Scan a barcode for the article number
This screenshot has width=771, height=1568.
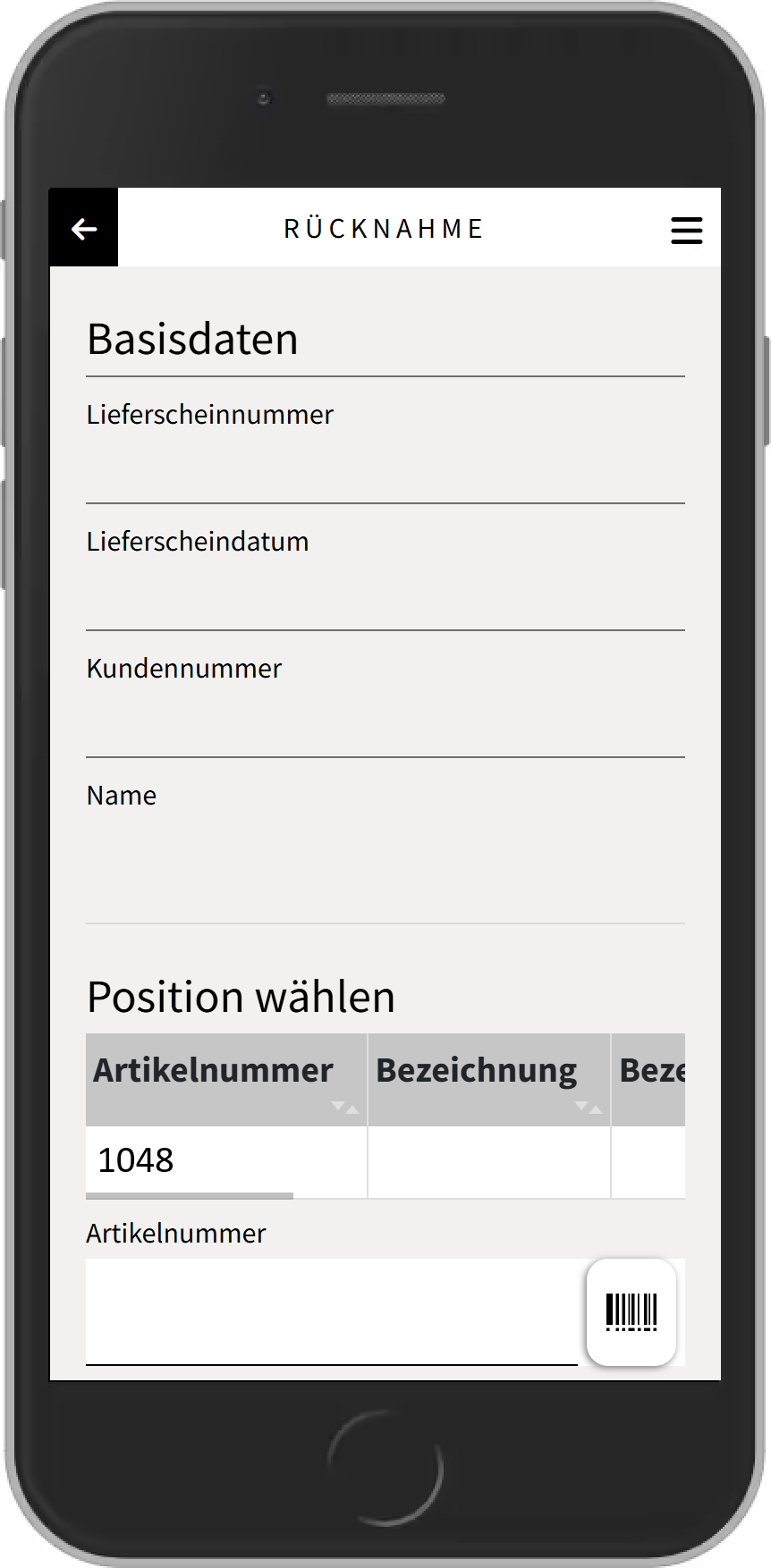pyautogui.click(x=631, y=1311)
